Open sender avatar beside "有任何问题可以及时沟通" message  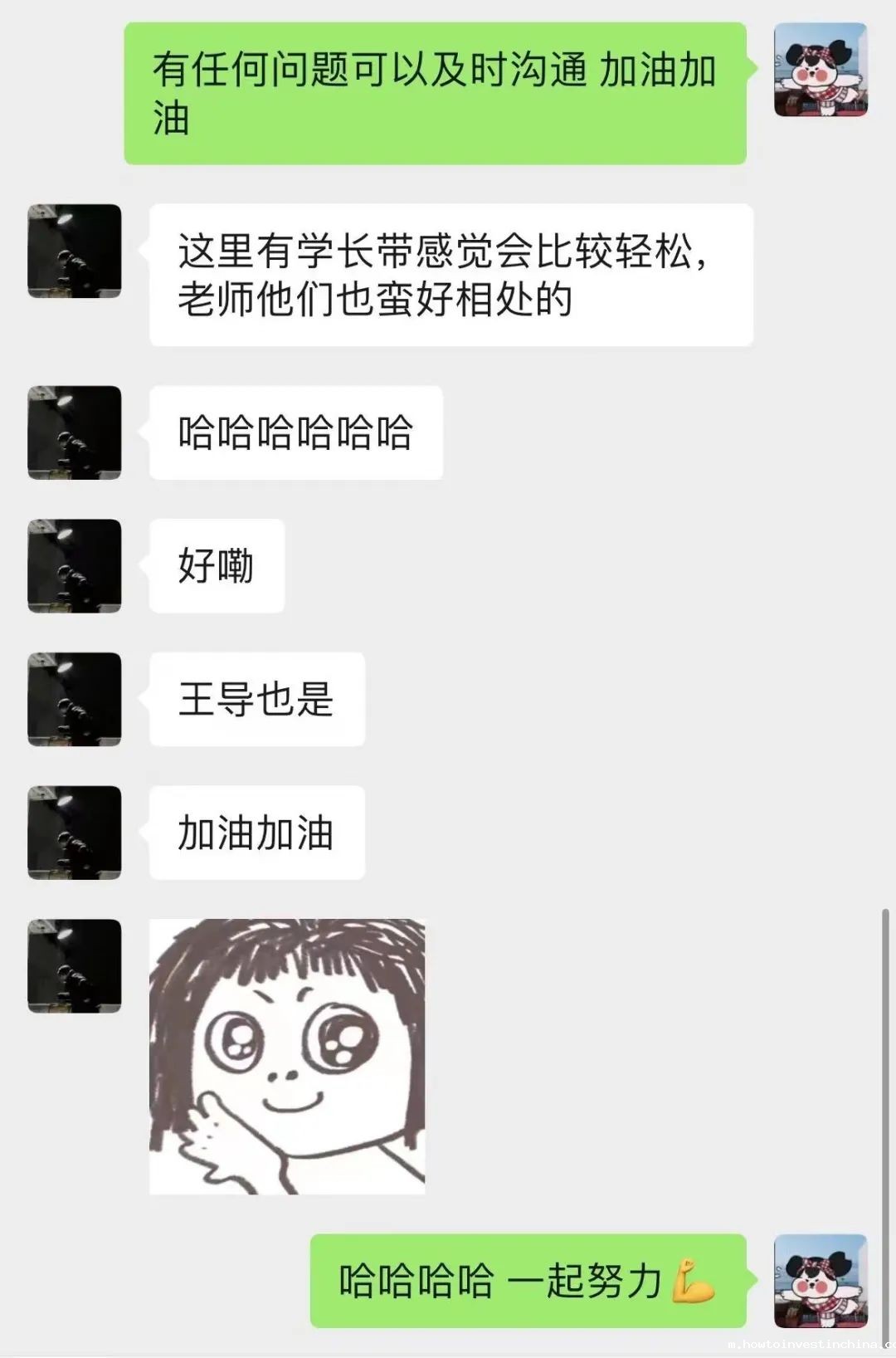coord(821,70)
